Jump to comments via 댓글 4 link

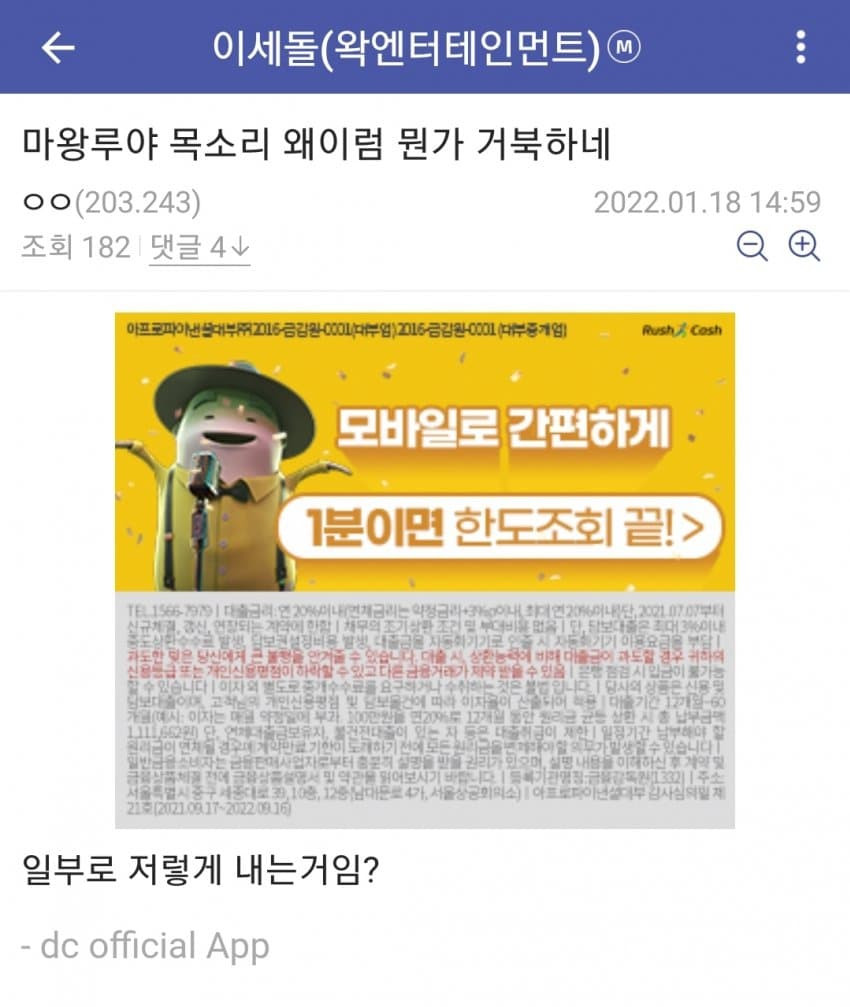(199, 247)
